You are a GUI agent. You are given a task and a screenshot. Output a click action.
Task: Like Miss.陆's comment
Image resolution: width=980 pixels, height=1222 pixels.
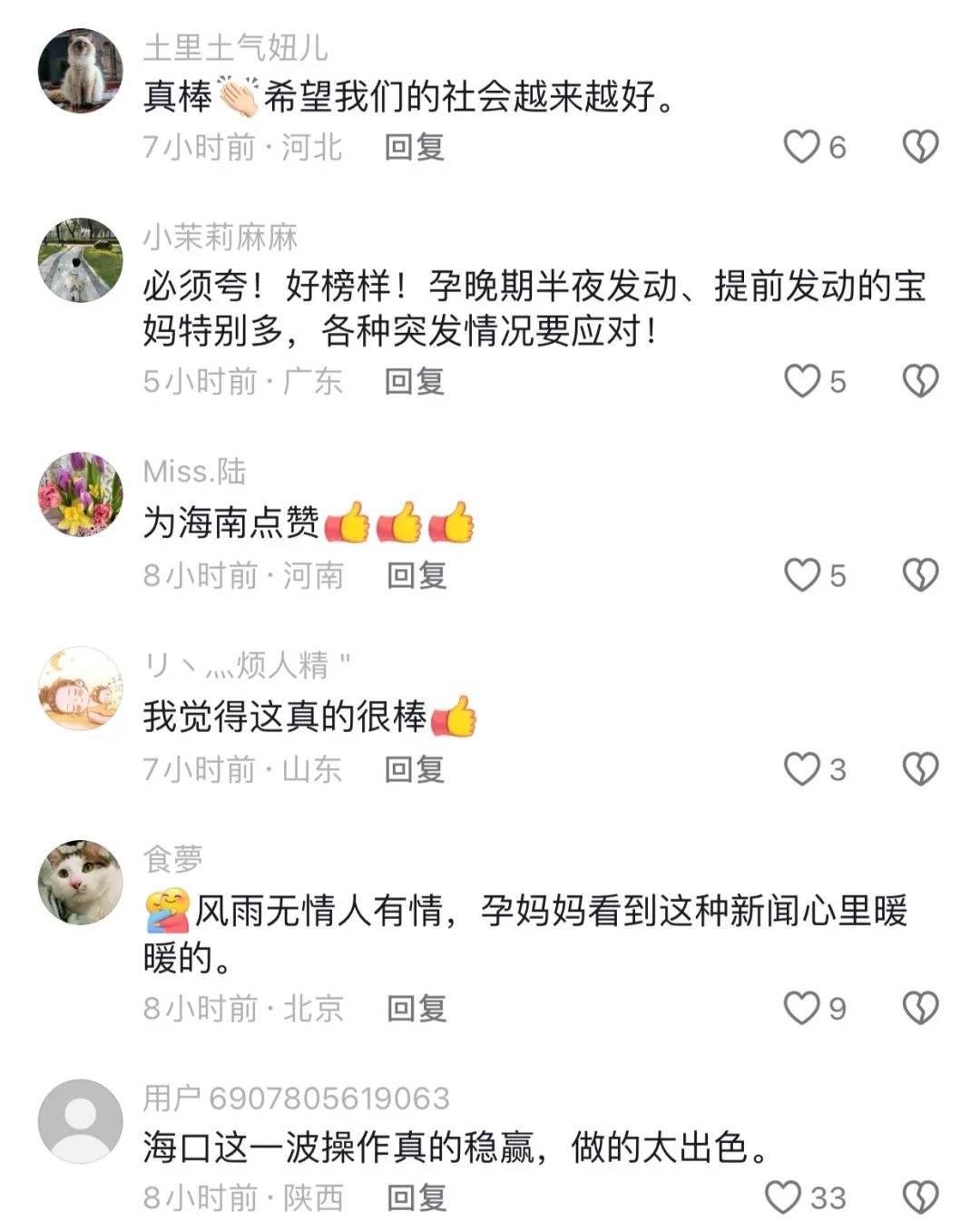[801, 575]
